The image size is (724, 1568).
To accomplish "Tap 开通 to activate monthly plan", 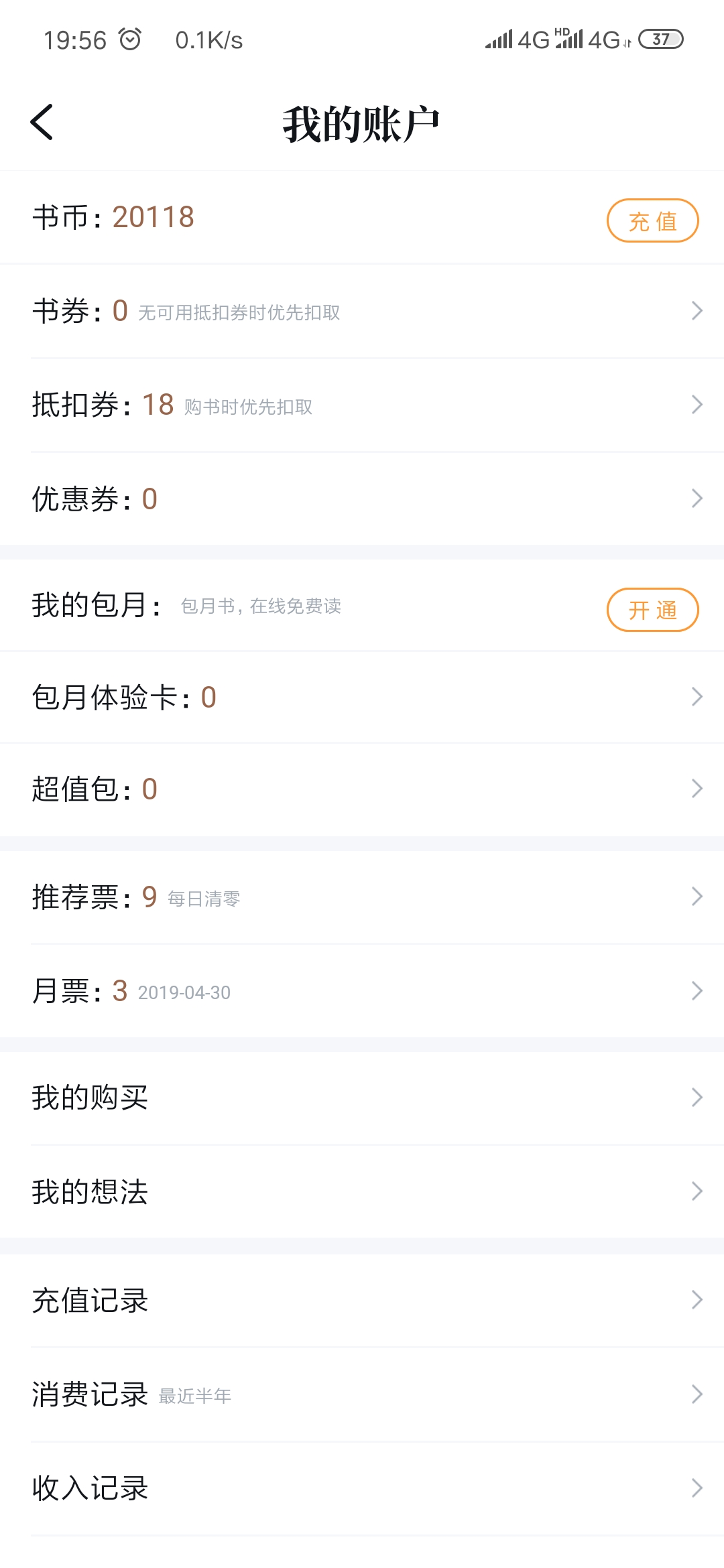I will point(652,610).
